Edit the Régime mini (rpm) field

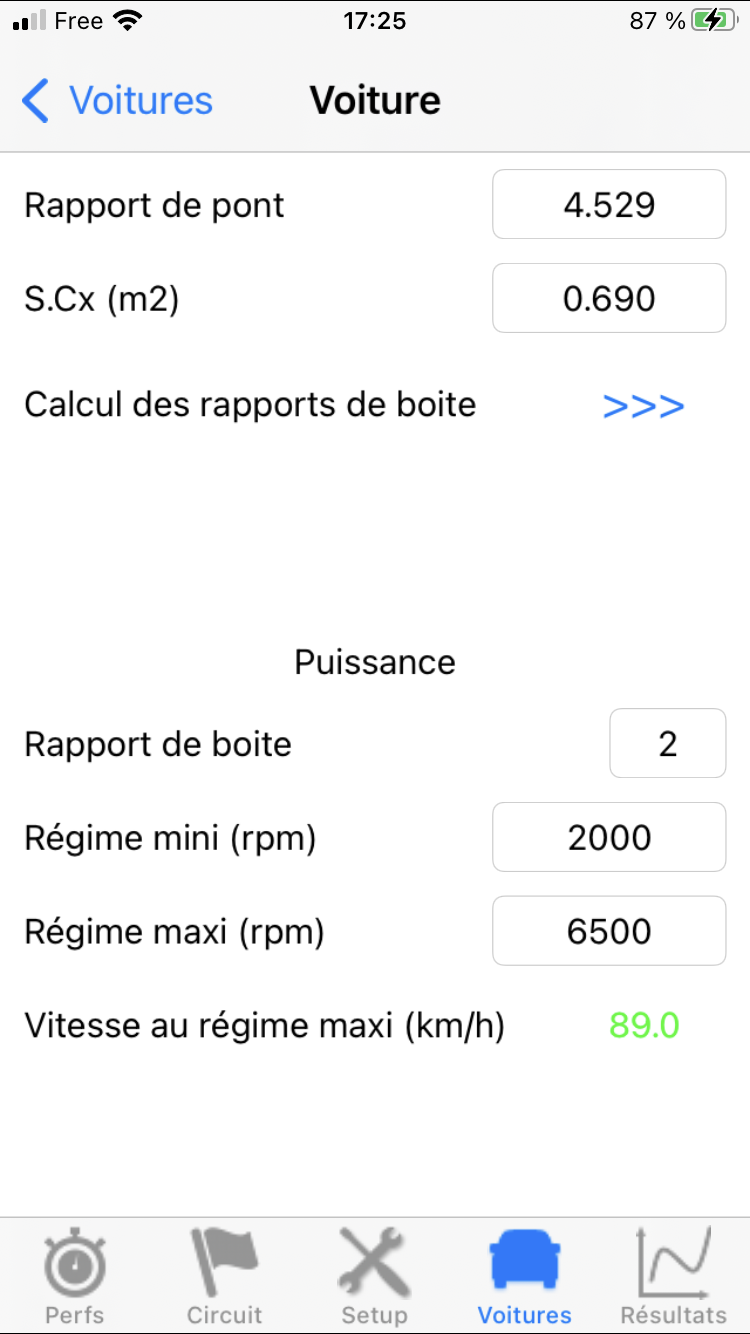click(x=608, y=838)
